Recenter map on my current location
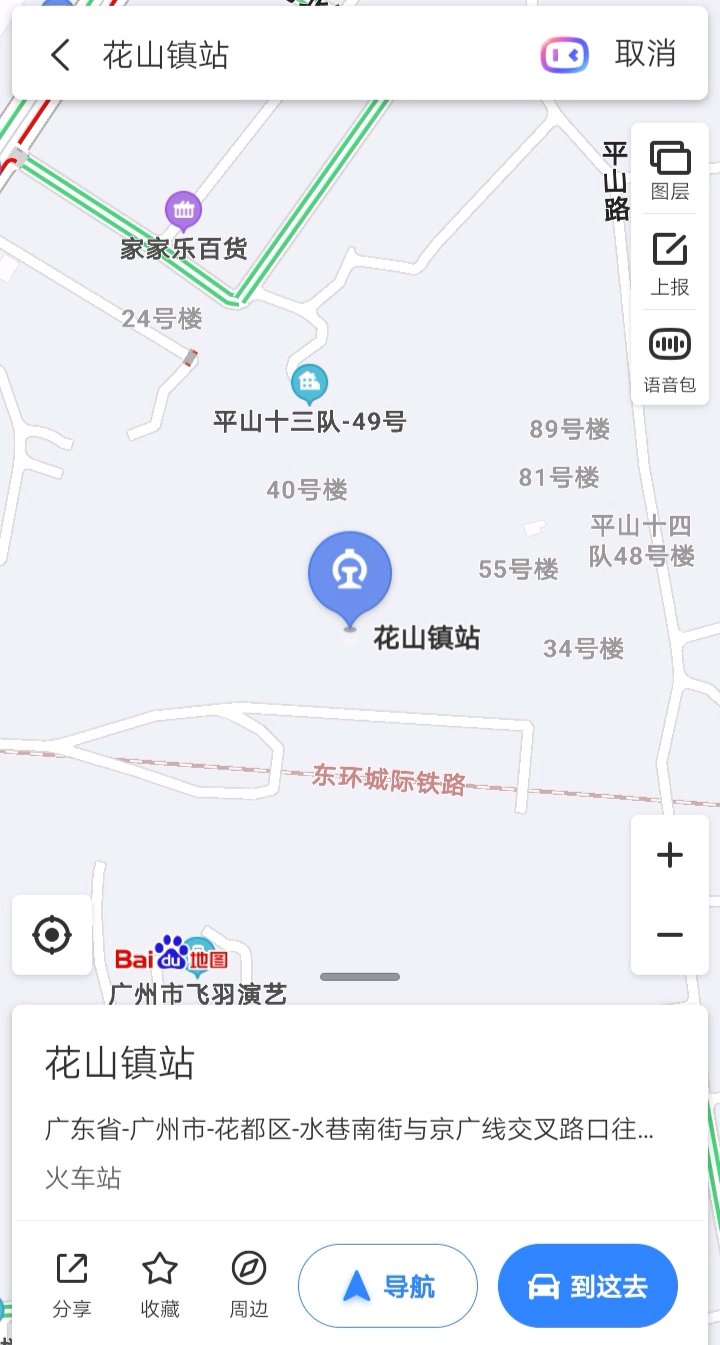The height and width of the screenshot is (1345, 720). (52, 936)
